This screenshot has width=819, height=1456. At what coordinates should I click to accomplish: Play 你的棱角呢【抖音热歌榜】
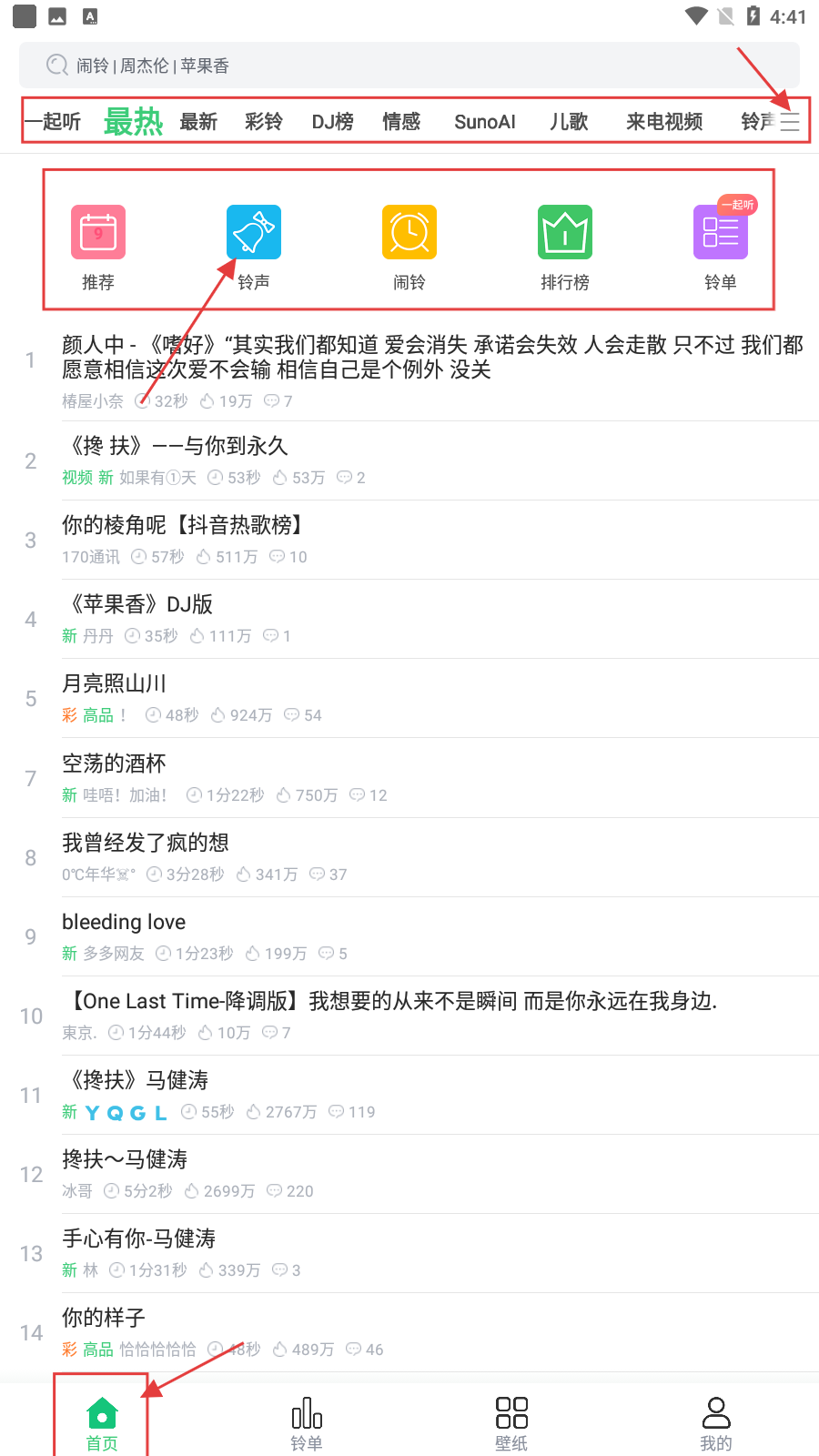[x=182, y=526]
